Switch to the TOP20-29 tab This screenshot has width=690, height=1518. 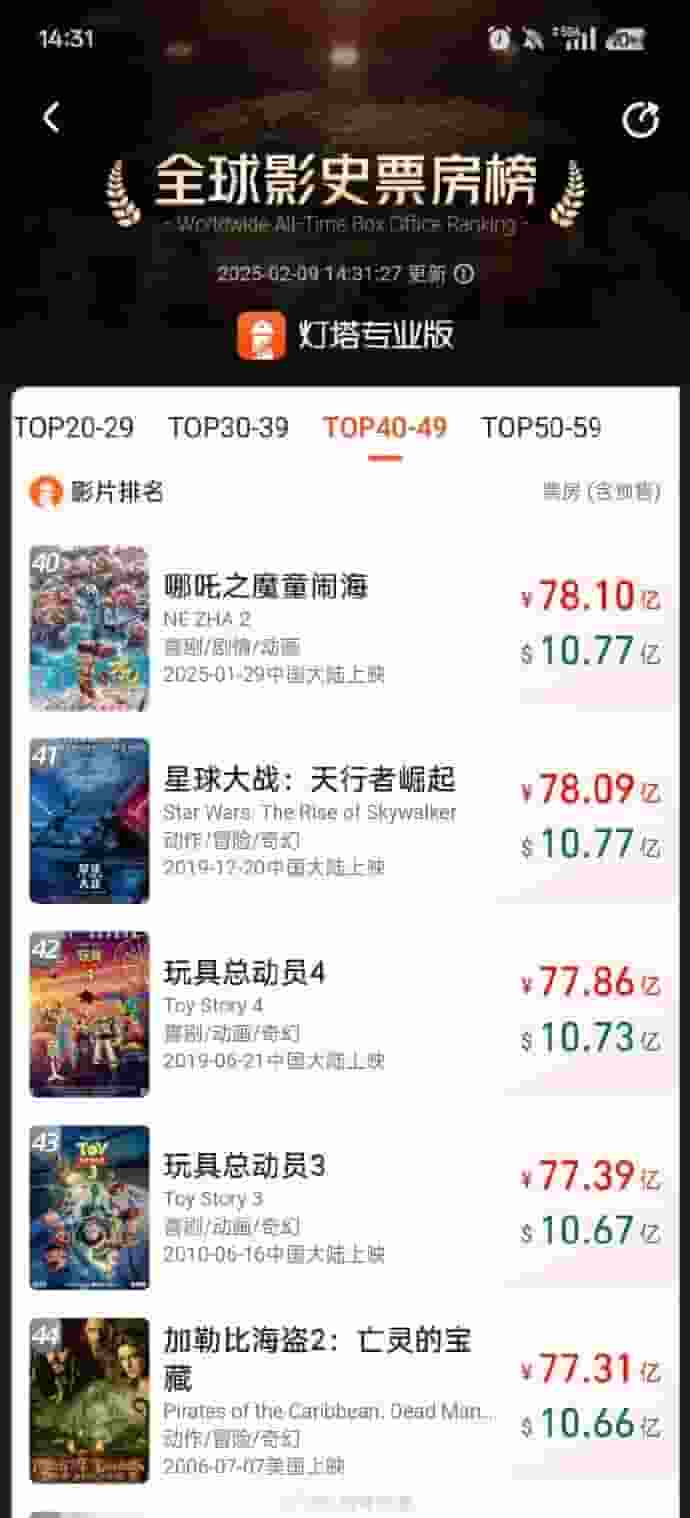click(x=74, y=428)
